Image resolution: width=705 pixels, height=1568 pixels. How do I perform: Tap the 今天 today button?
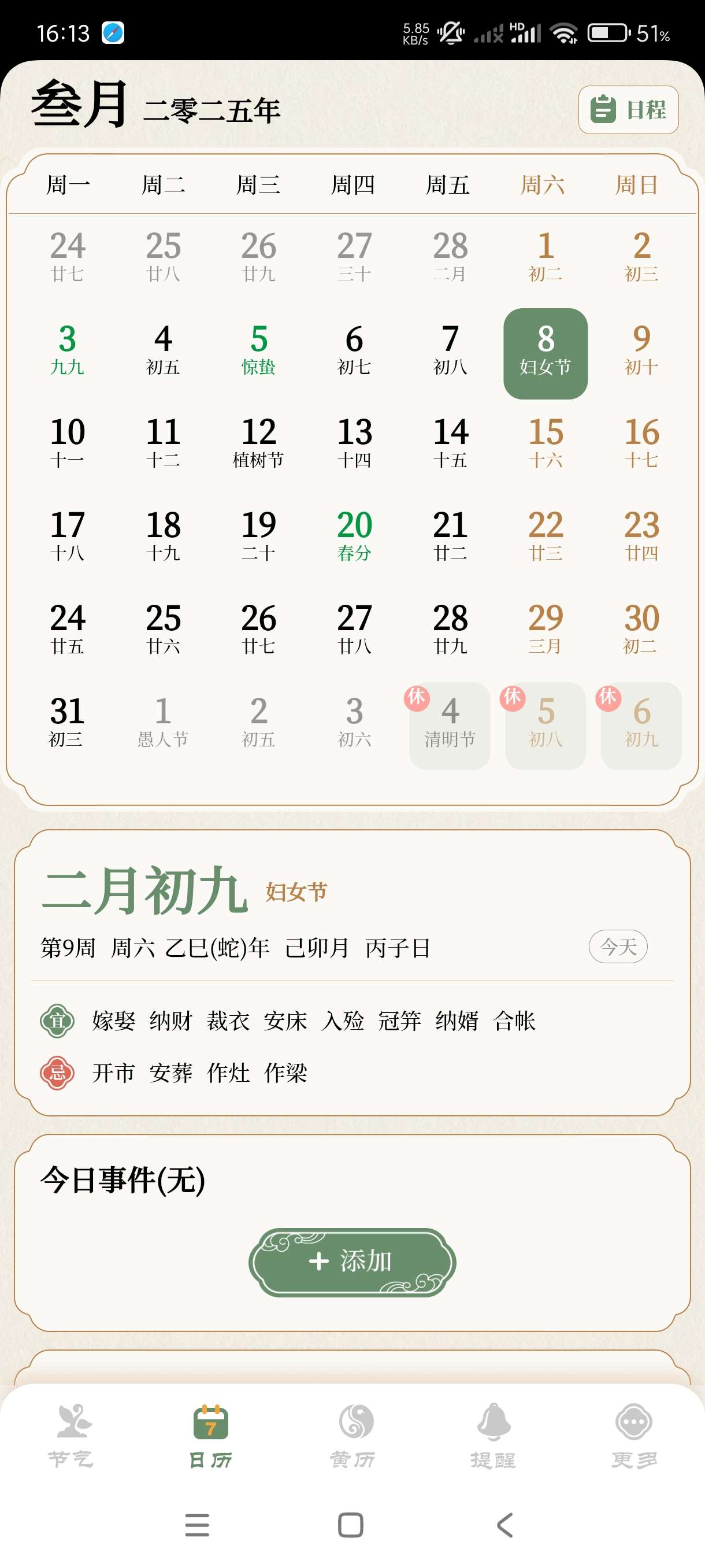617,946
